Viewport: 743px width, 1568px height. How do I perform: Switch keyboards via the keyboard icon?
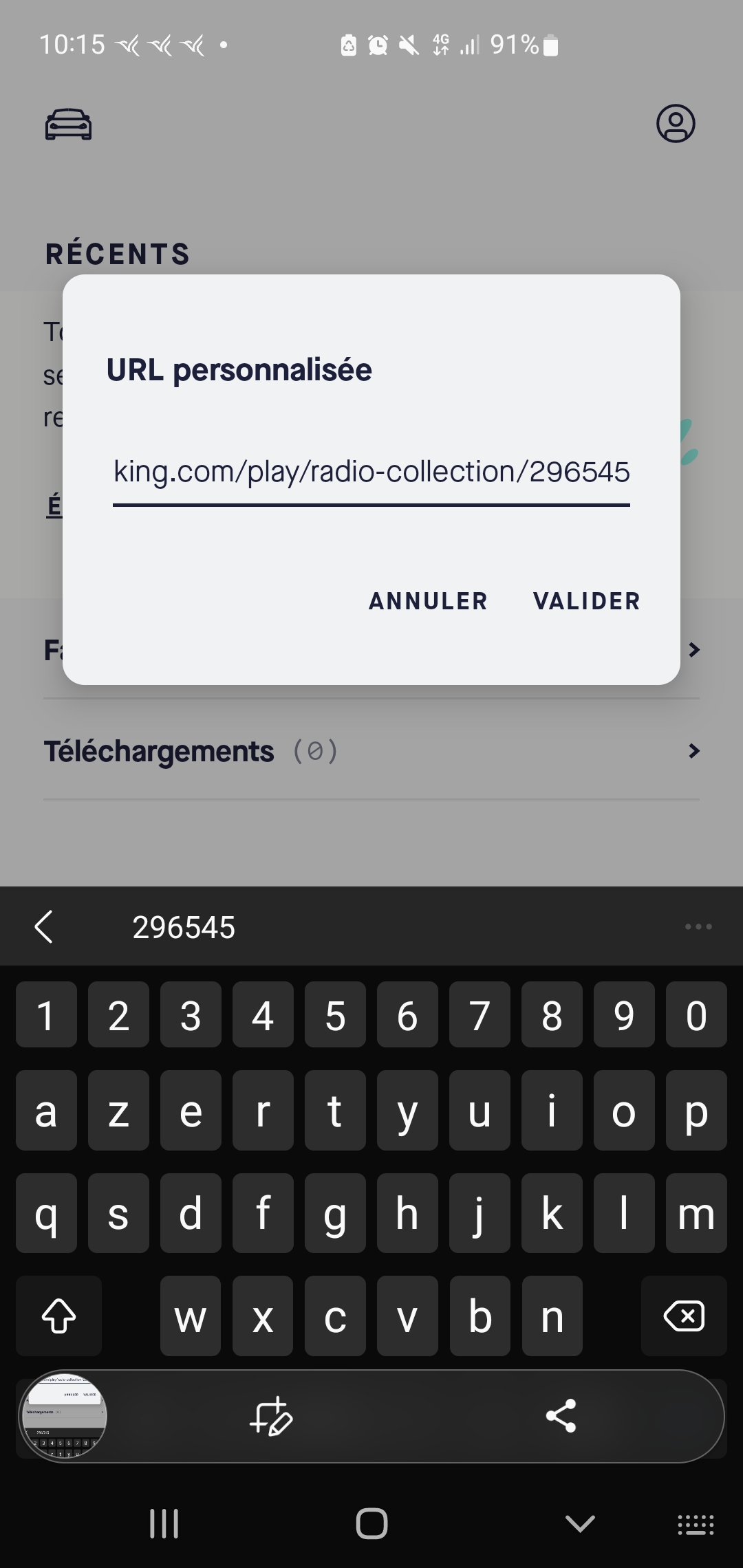(x=695, y=1524)
